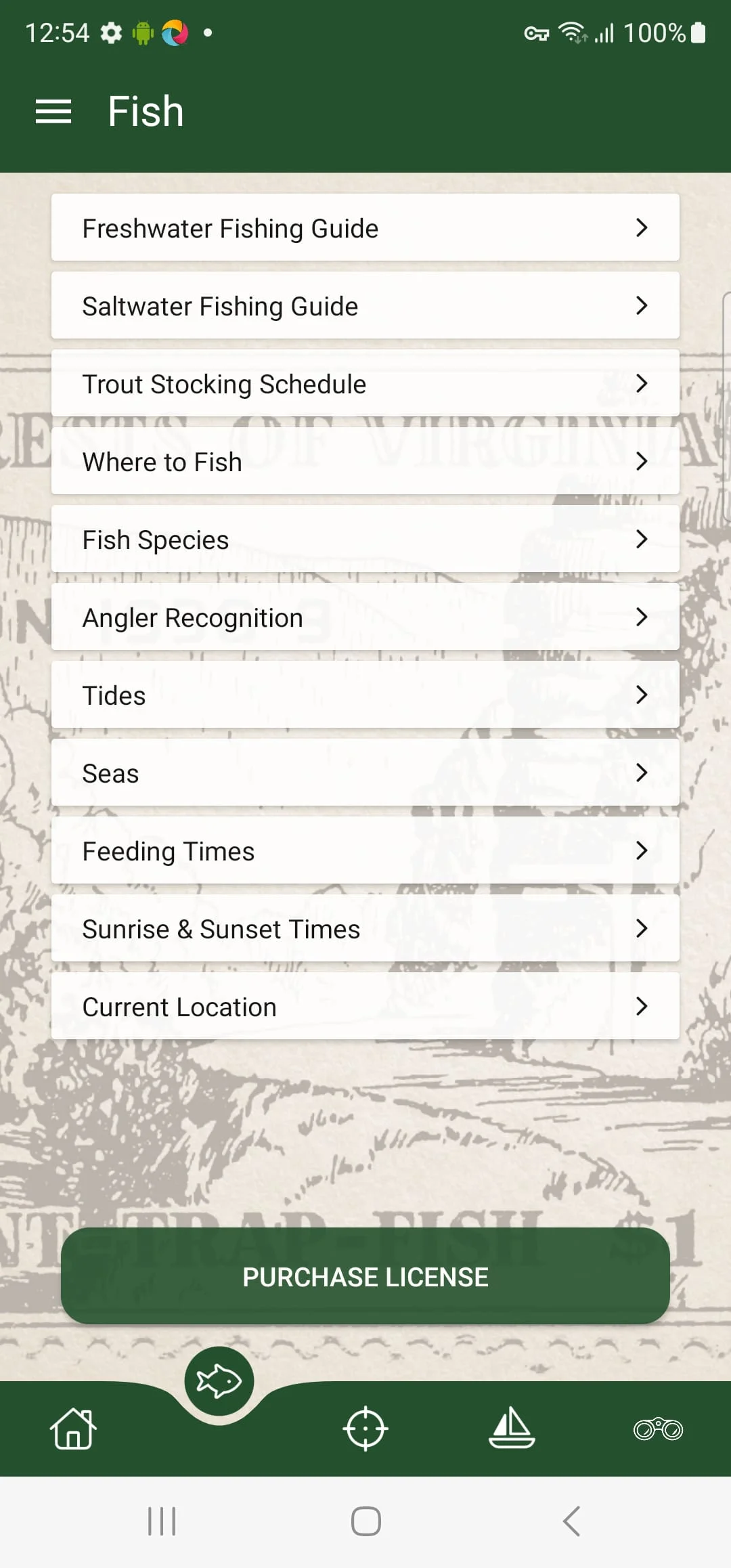Open the Tides listing
Viewport: 731px width, 1568px height.
(x=365, y=695)
